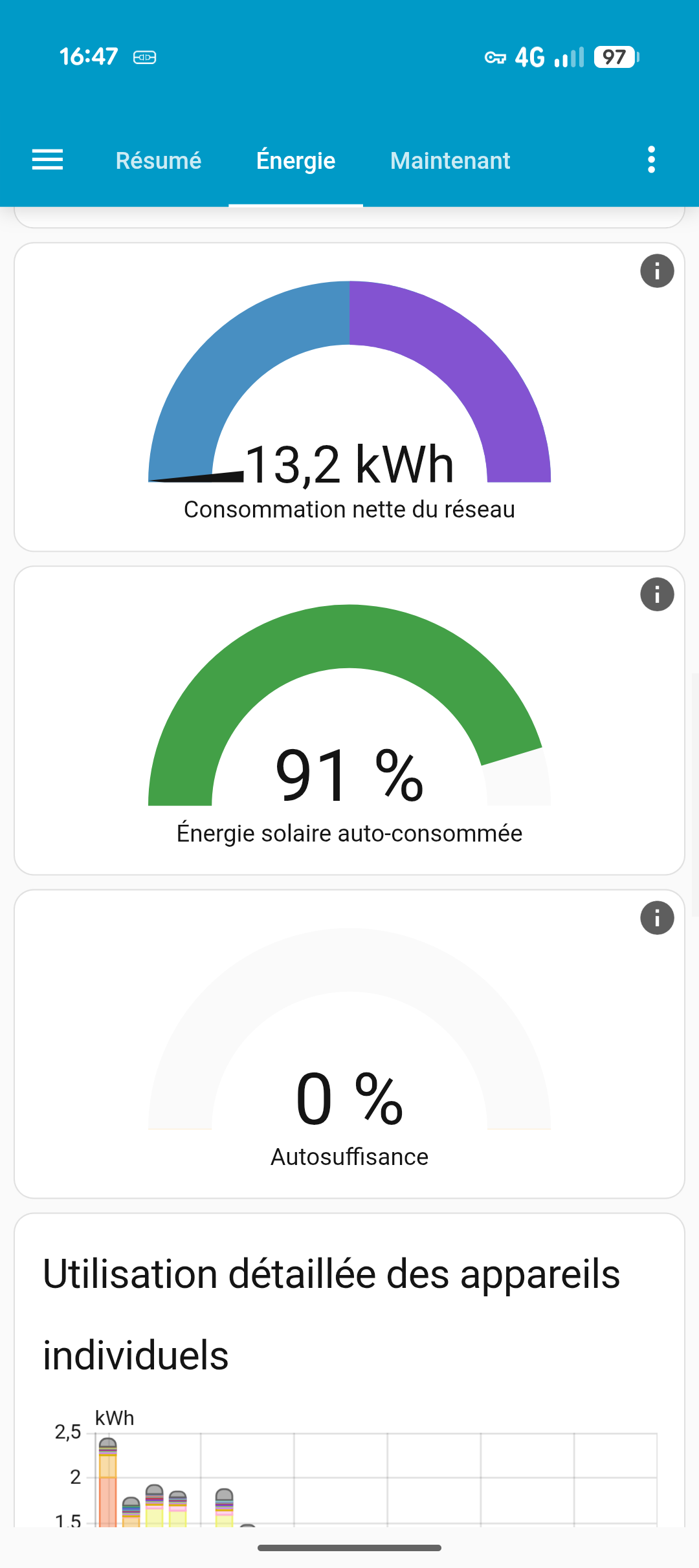Show info for Consommation nette du réseau
Viewport: 699px width, 1568px height.
(657, 271)
